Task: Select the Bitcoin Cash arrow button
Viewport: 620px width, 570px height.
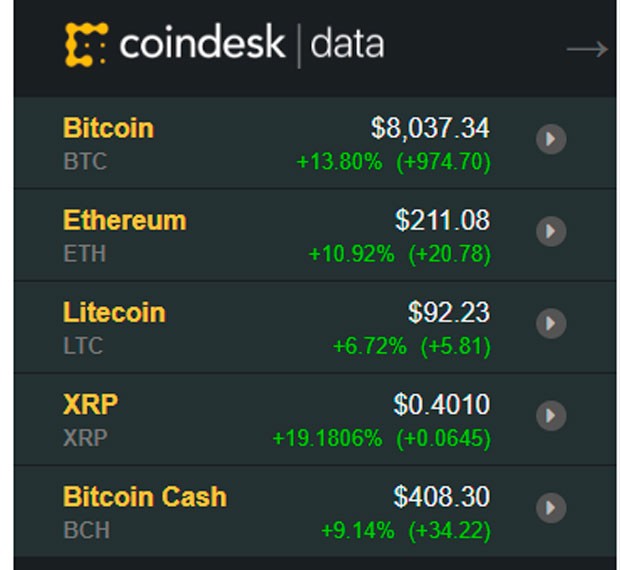Action: click(551, 508)
